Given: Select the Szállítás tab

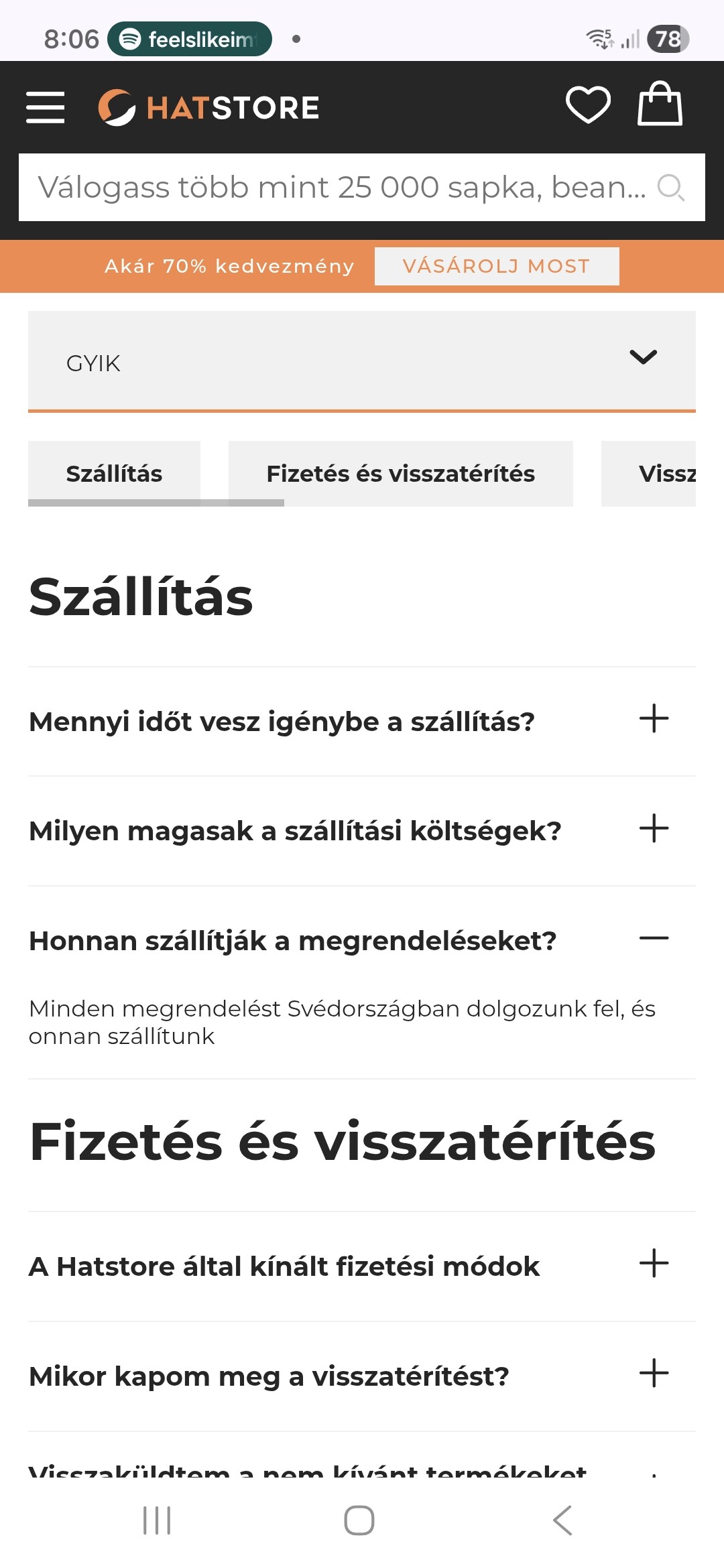Looking at the screenshot, I should point(114,474).
